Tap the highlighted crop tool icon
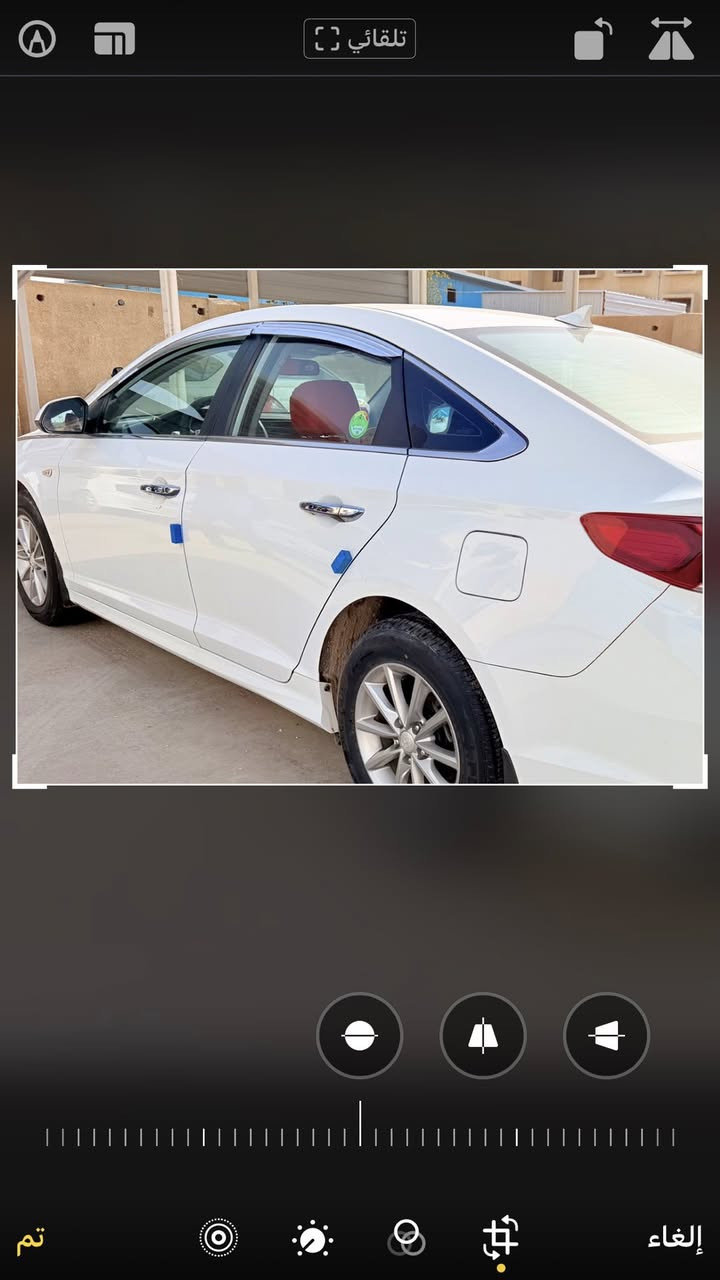720x1280 pixels. click(500, 1238)
